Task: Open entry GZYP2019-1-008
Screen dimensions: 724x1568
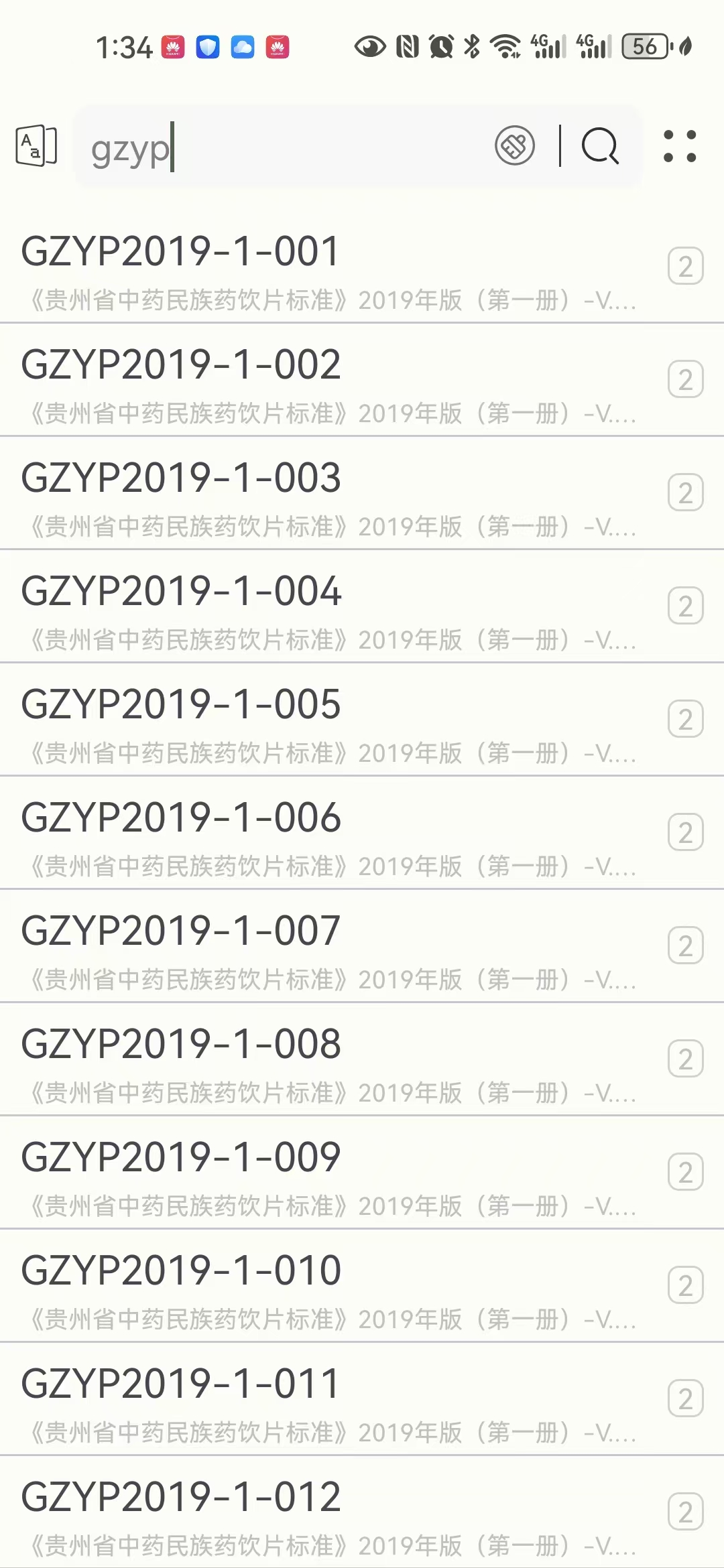Action: point(362,1059)
